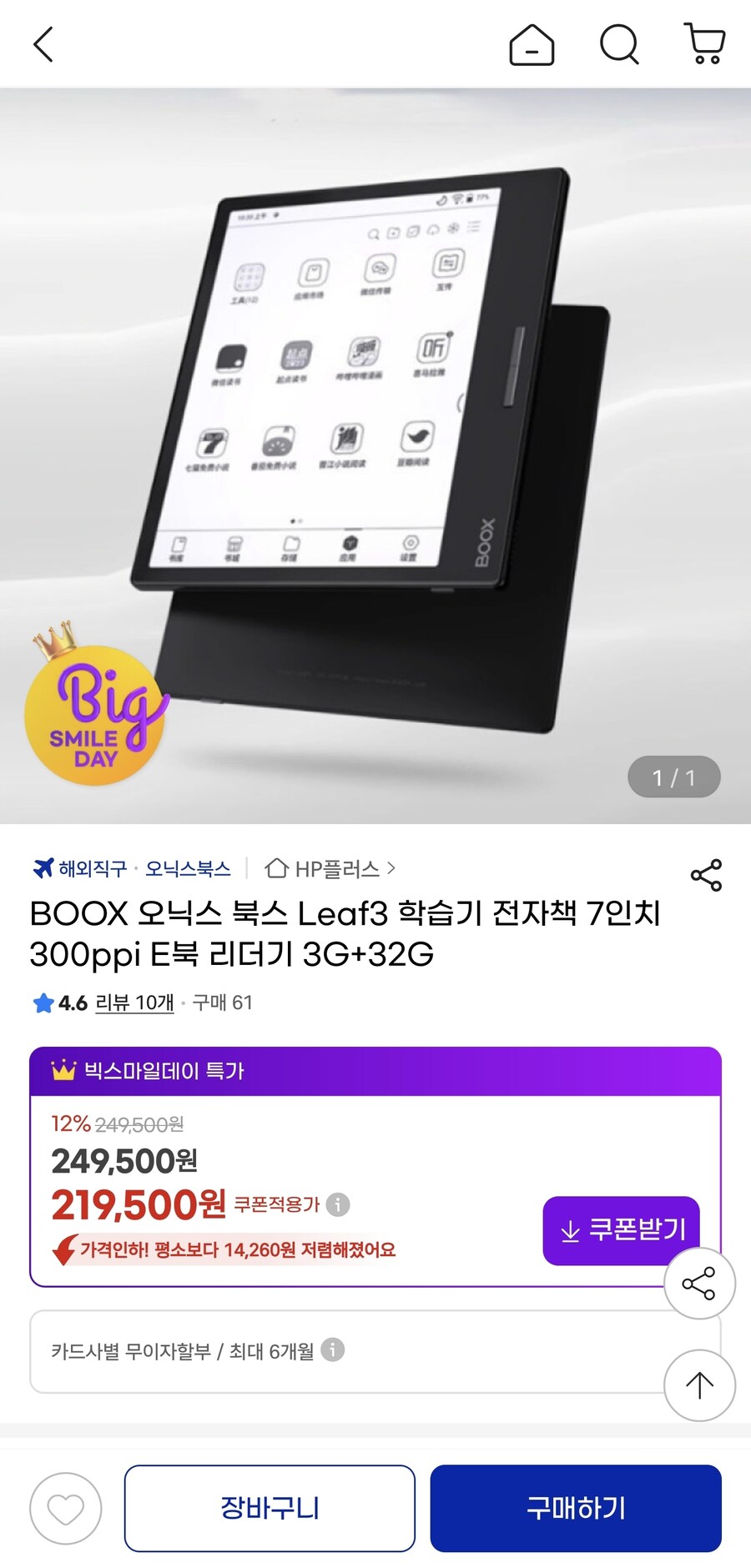Tap the 구매하기 purchase button
The height and width of the screenshot is (1568, 751).
[575, 1508]
